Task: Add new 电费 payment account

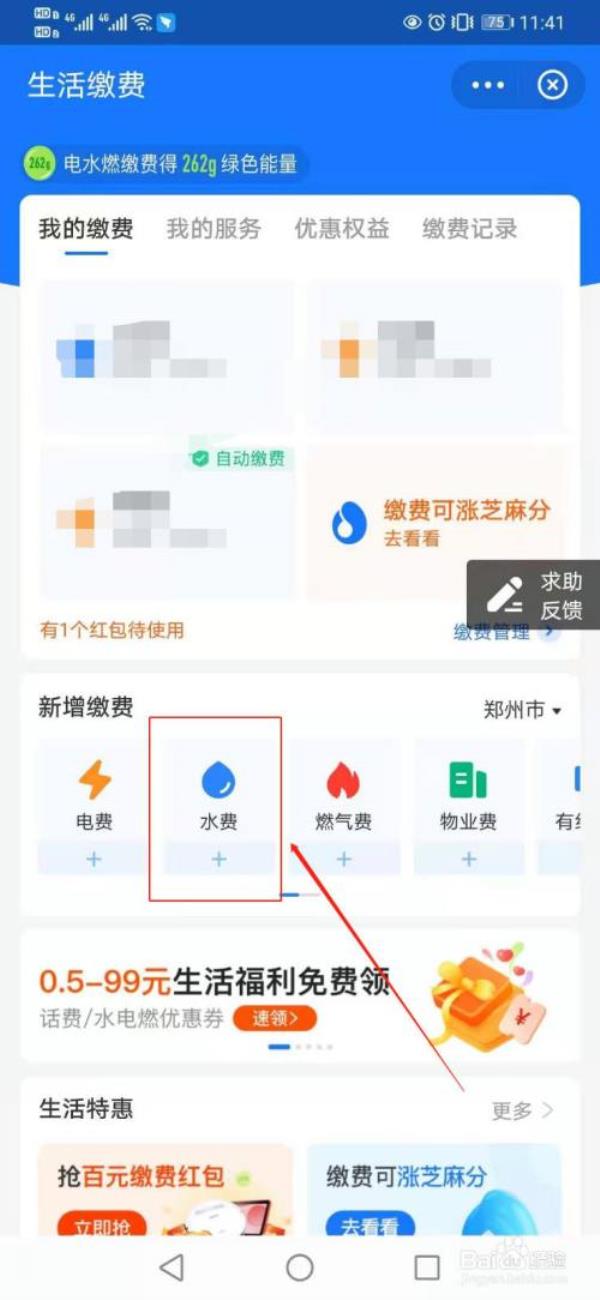Action: click(94, 859)
